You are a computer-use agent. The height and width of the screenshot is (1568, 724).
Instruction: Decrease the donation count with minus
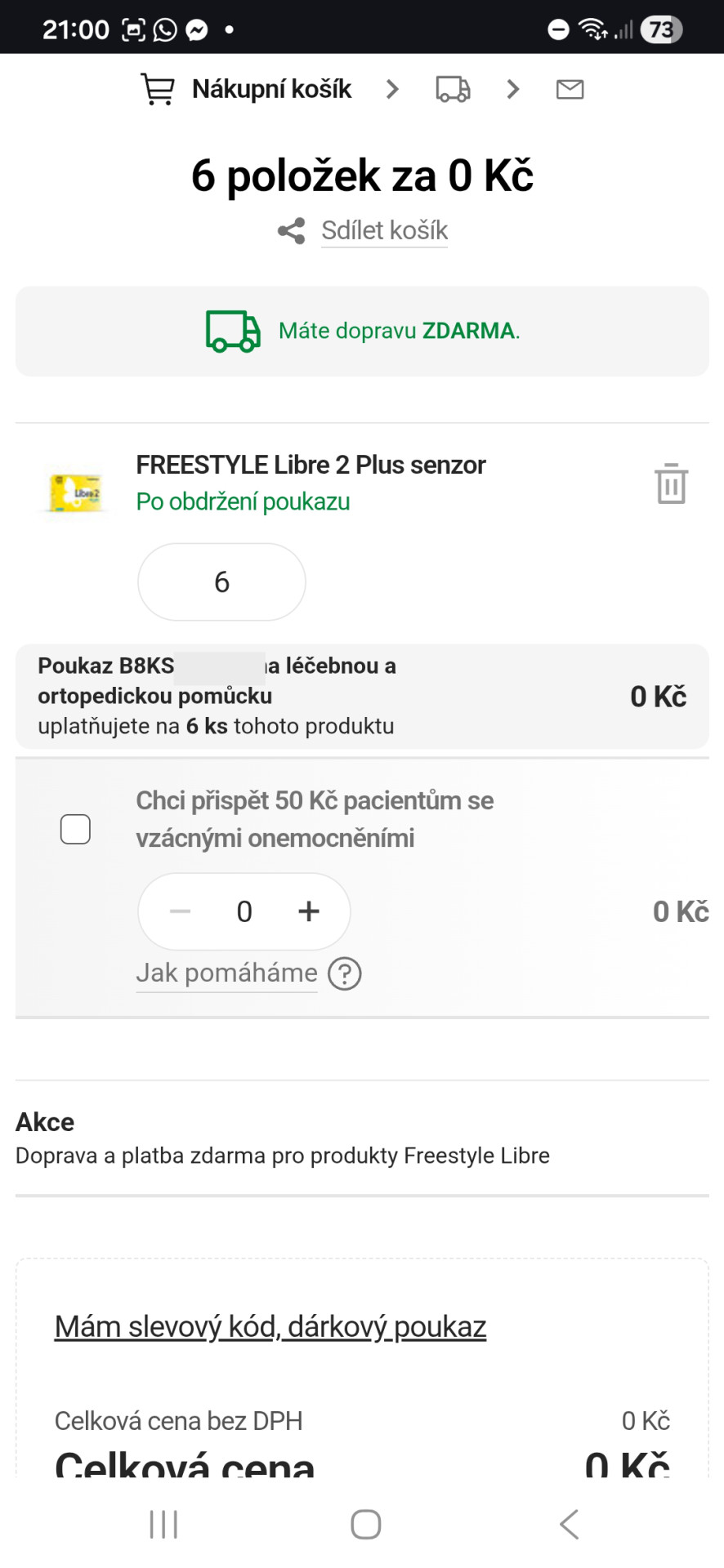[x=180, y=911]
